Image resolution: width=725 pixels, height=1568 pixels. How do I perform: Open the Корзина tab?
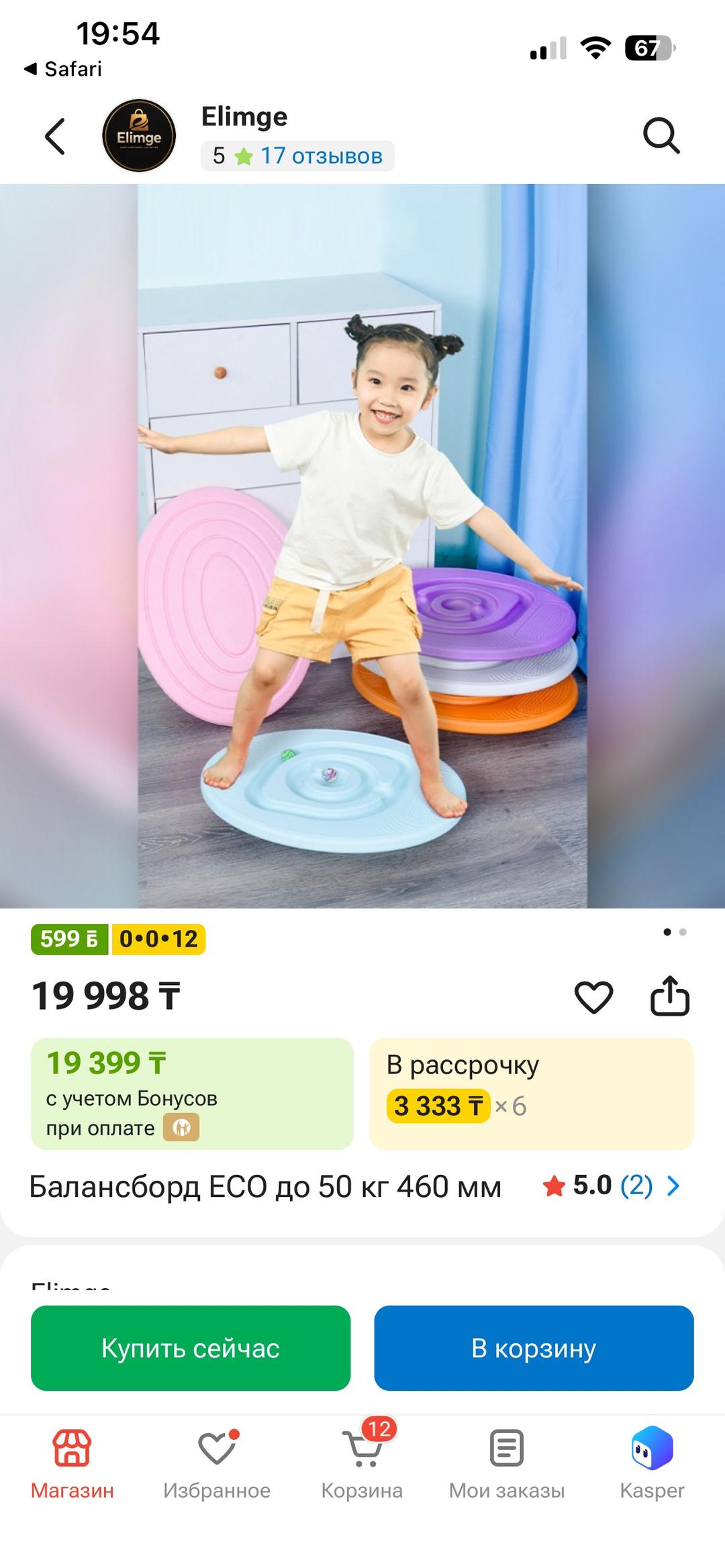tap(362, 1464)
